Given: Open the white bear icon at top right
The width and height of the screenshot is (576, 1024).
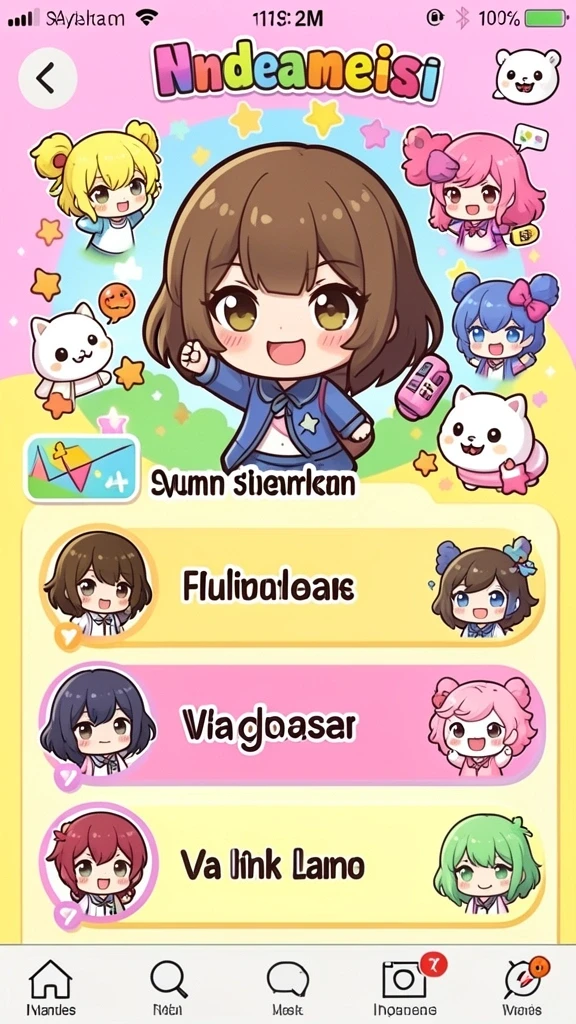Looking at the screenshot, I should coord(527,77).
